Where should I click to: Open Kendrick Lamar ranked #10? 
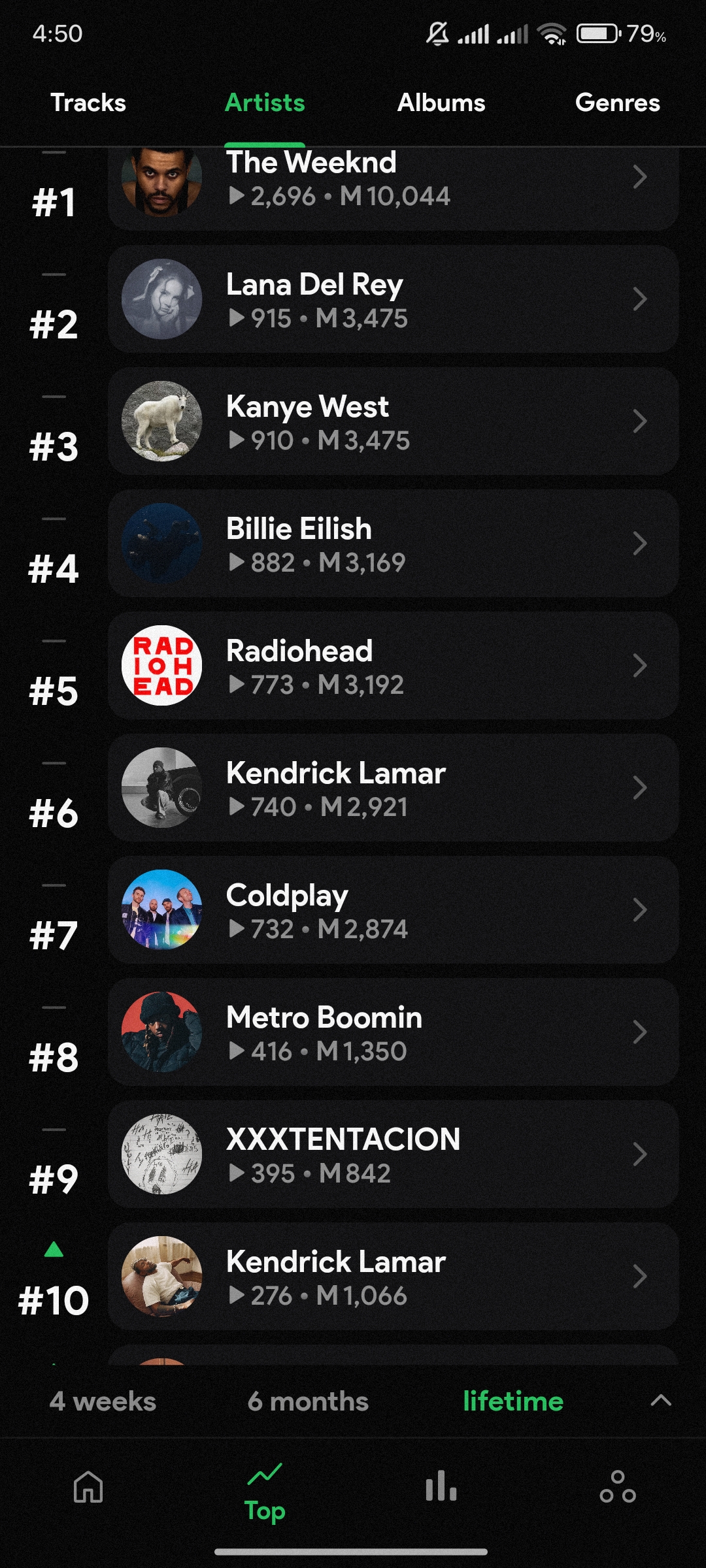[x=392, y=1277]
